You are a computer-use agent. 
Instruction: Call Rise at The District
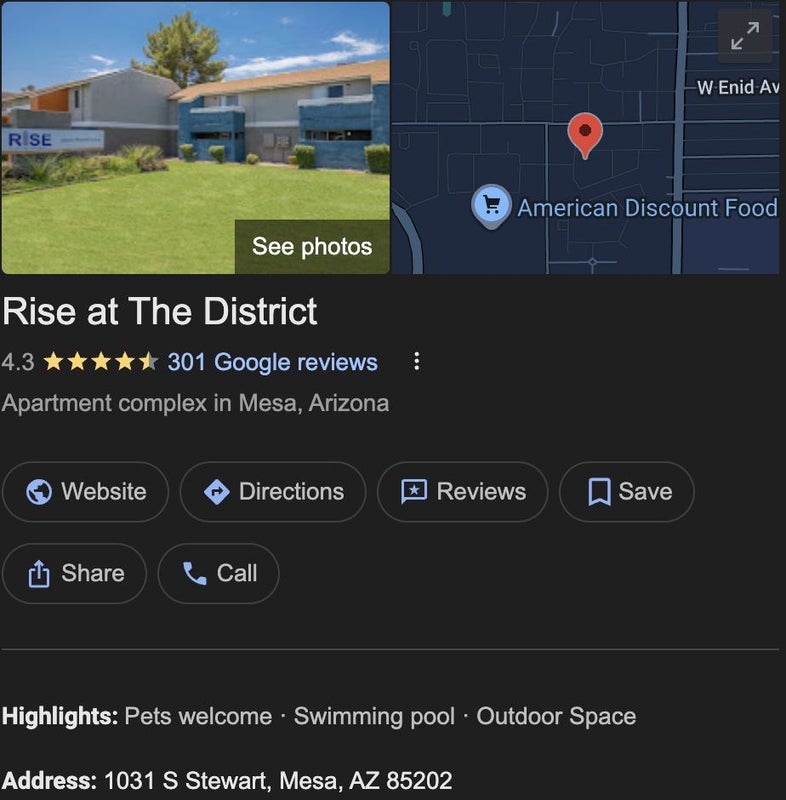click(218, 574)
